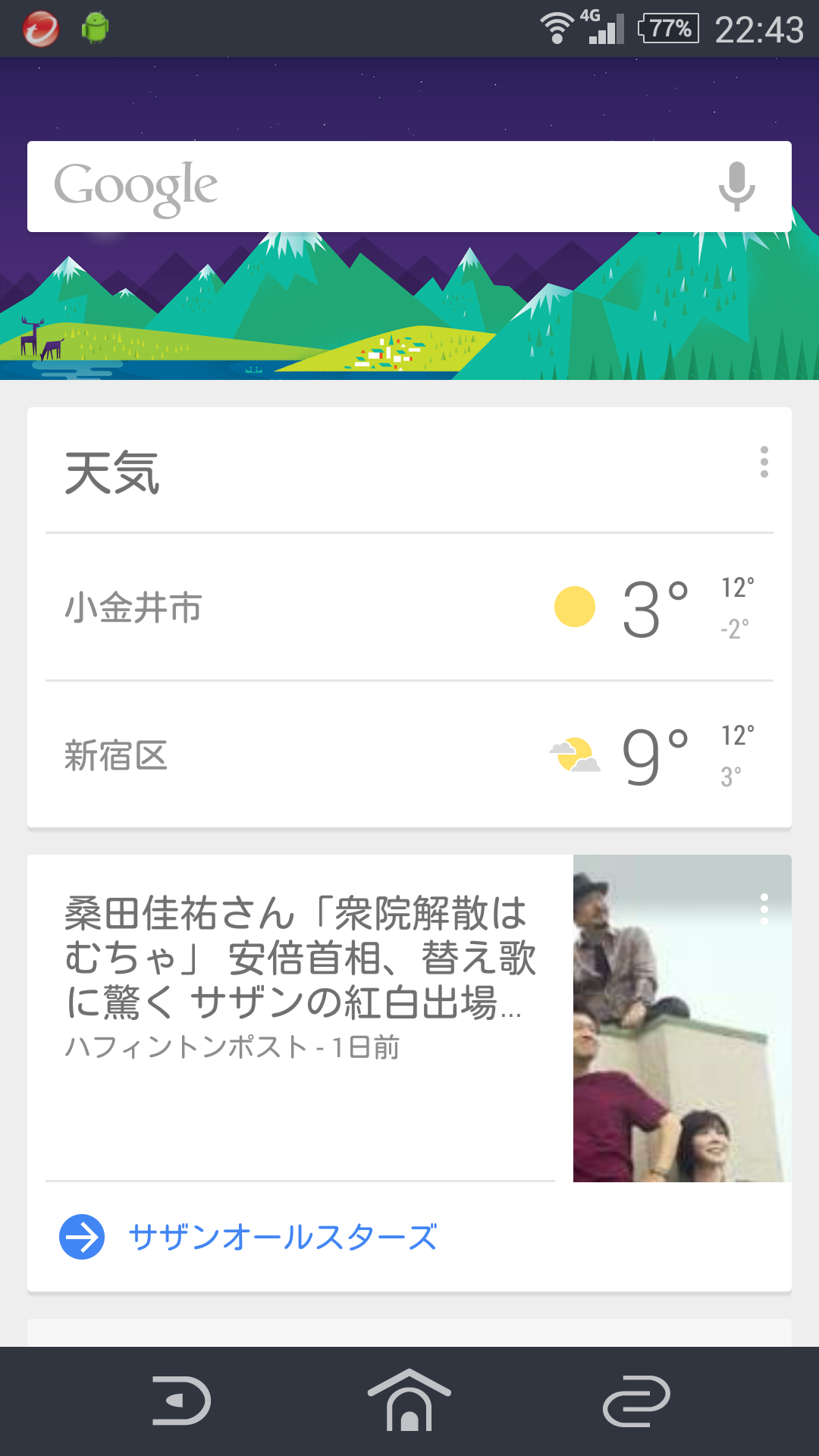
Task: Open the サザンオールスターズ link
Action: [282, 1237]
